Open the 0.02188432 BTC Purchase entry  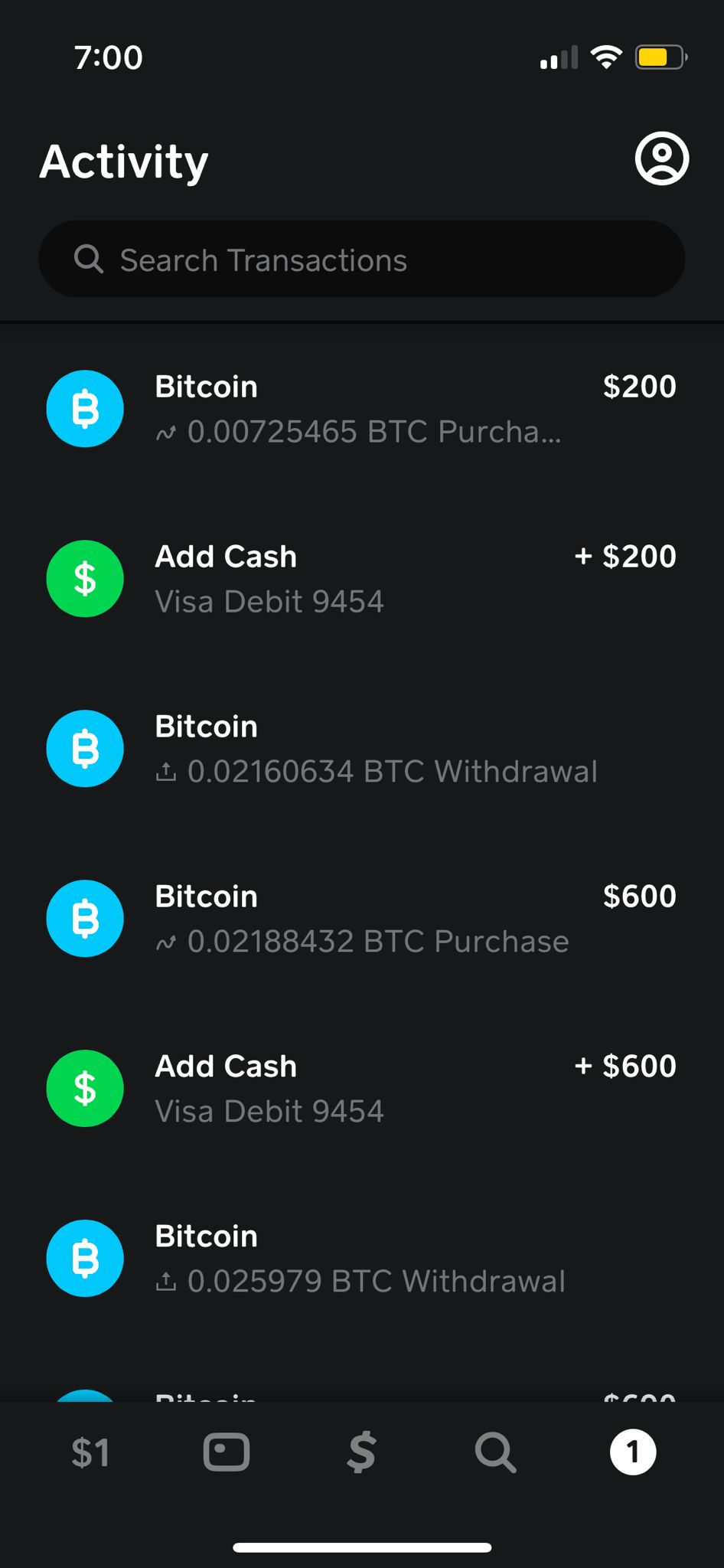(361, 919)
